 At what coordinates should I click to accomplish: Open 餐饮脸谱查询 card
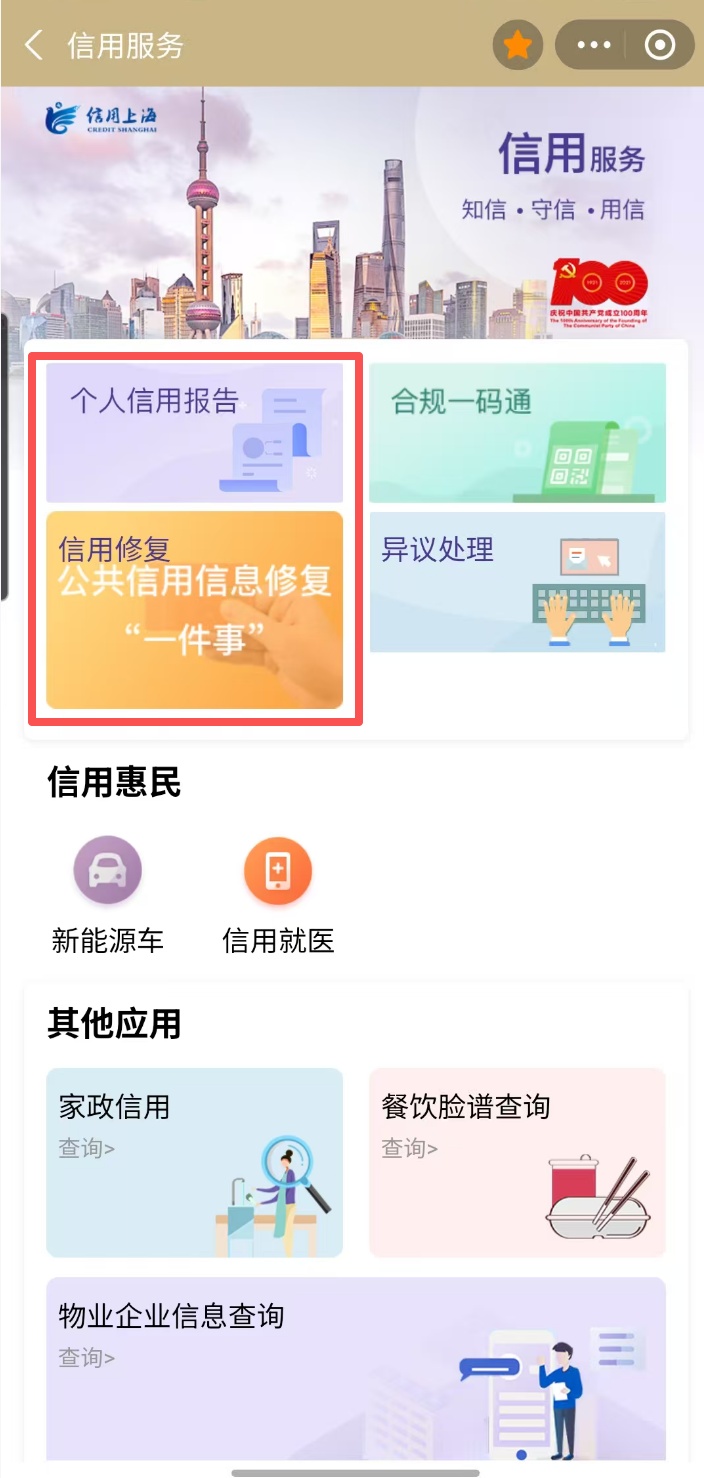517,1162
